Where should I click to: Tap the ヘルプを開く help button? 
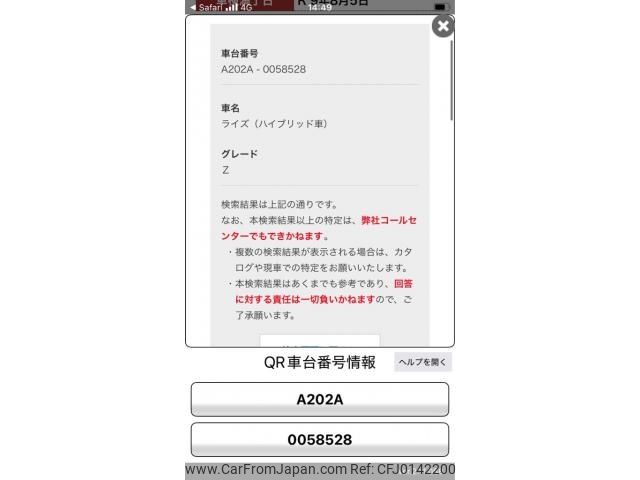(x=423, y=362)
